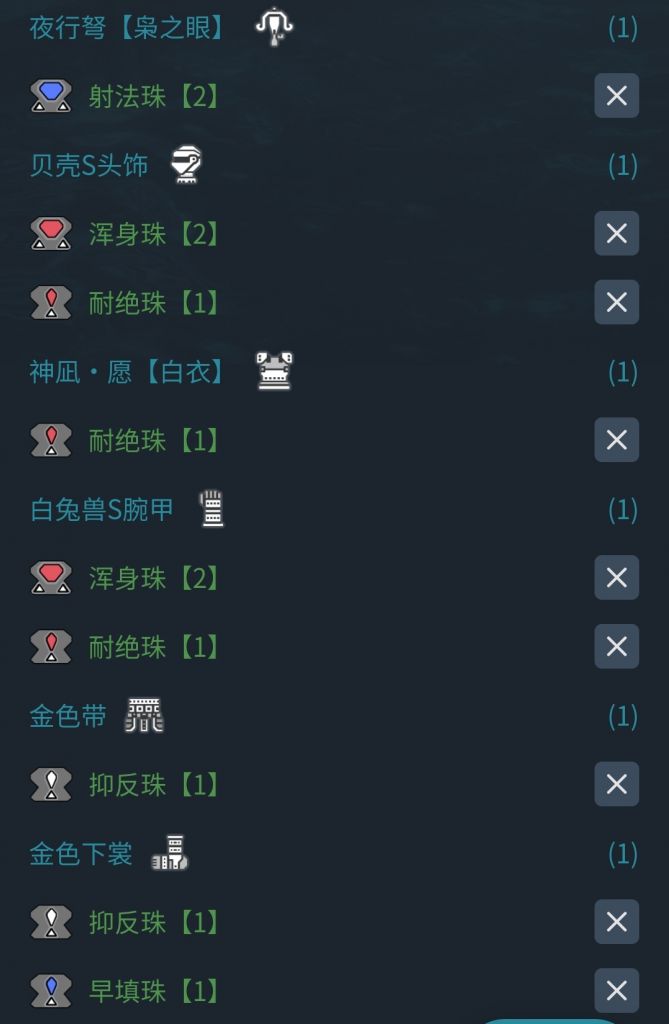669x1024 pixels.
Task: Delete 耐绝珠【1】 under 白兔兽S腕甲
Action: click(616, 647)
